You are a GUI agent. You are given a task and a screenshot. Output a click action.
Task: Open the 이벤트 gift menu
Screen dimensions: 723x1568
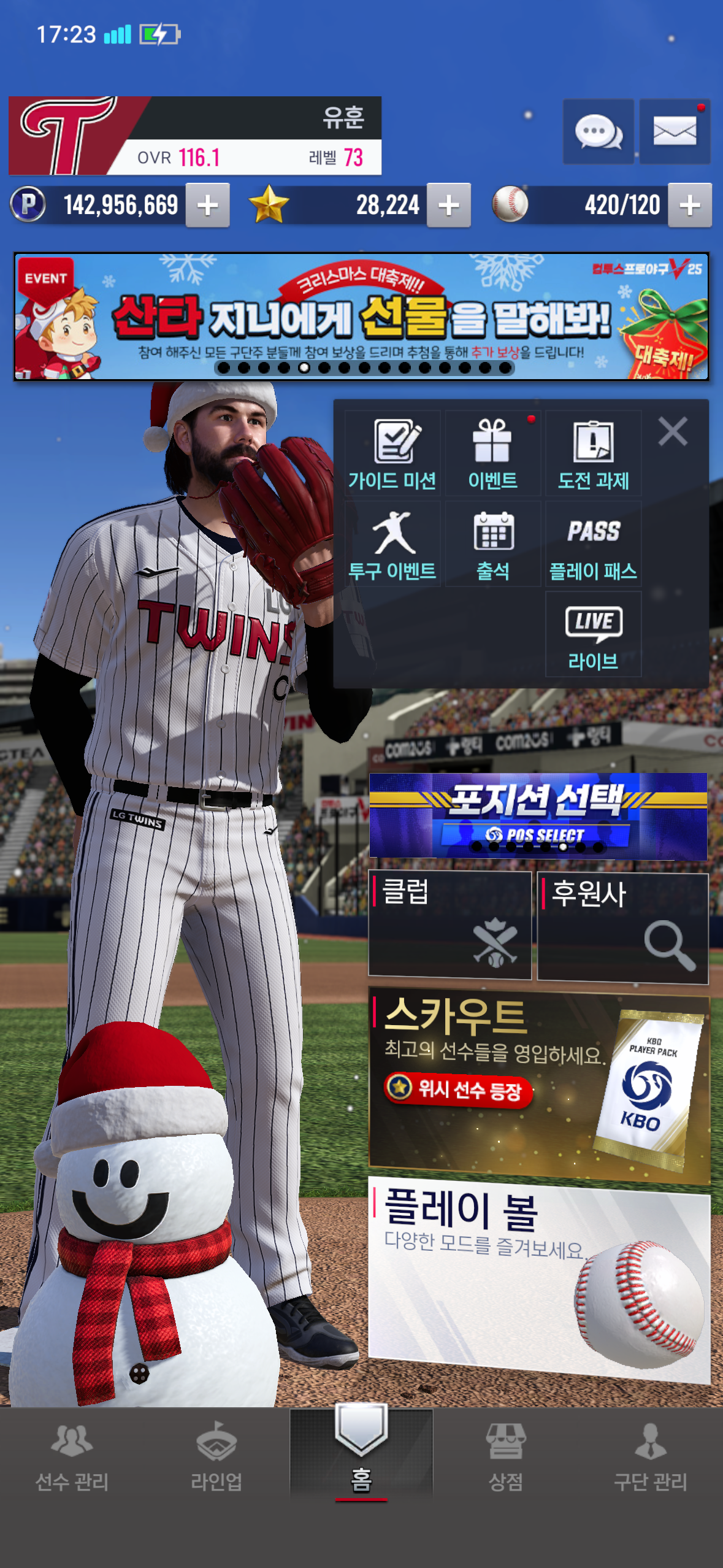(x=492, y=454)
